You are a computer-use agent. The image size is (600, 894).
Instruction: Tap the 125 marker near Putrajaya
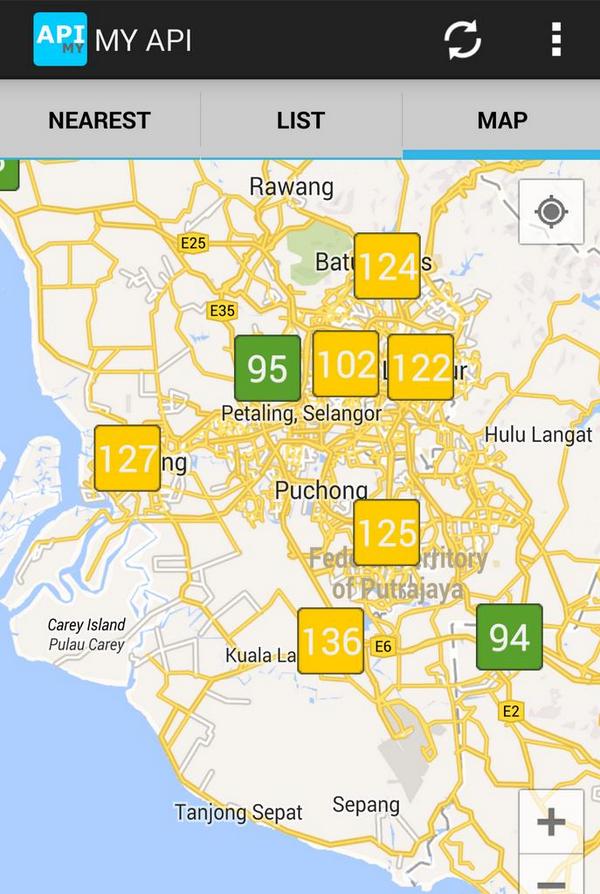[386, 532]
